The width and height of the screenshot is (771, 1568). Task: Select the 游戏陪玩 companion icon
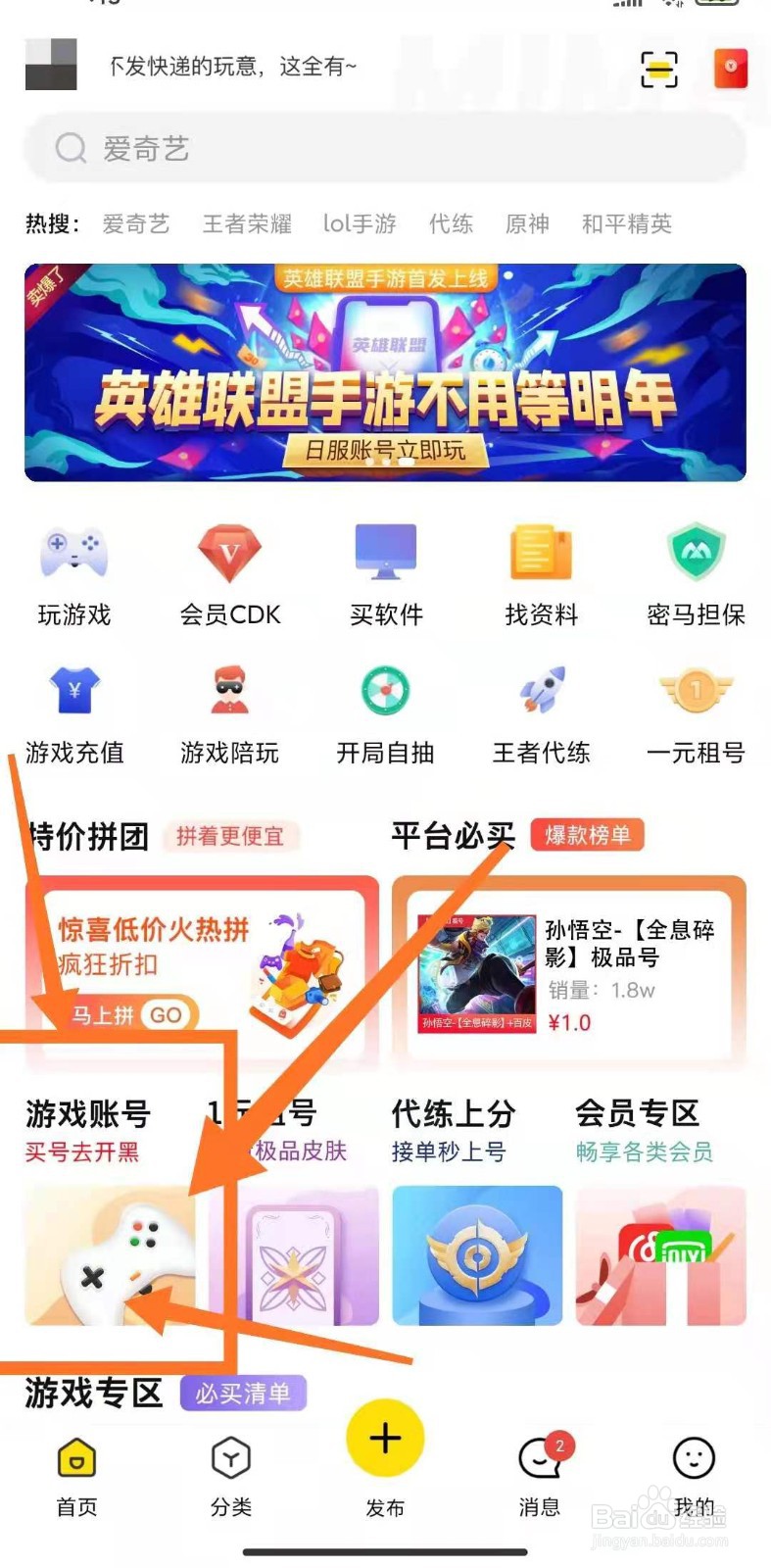(x=230, y=691)
